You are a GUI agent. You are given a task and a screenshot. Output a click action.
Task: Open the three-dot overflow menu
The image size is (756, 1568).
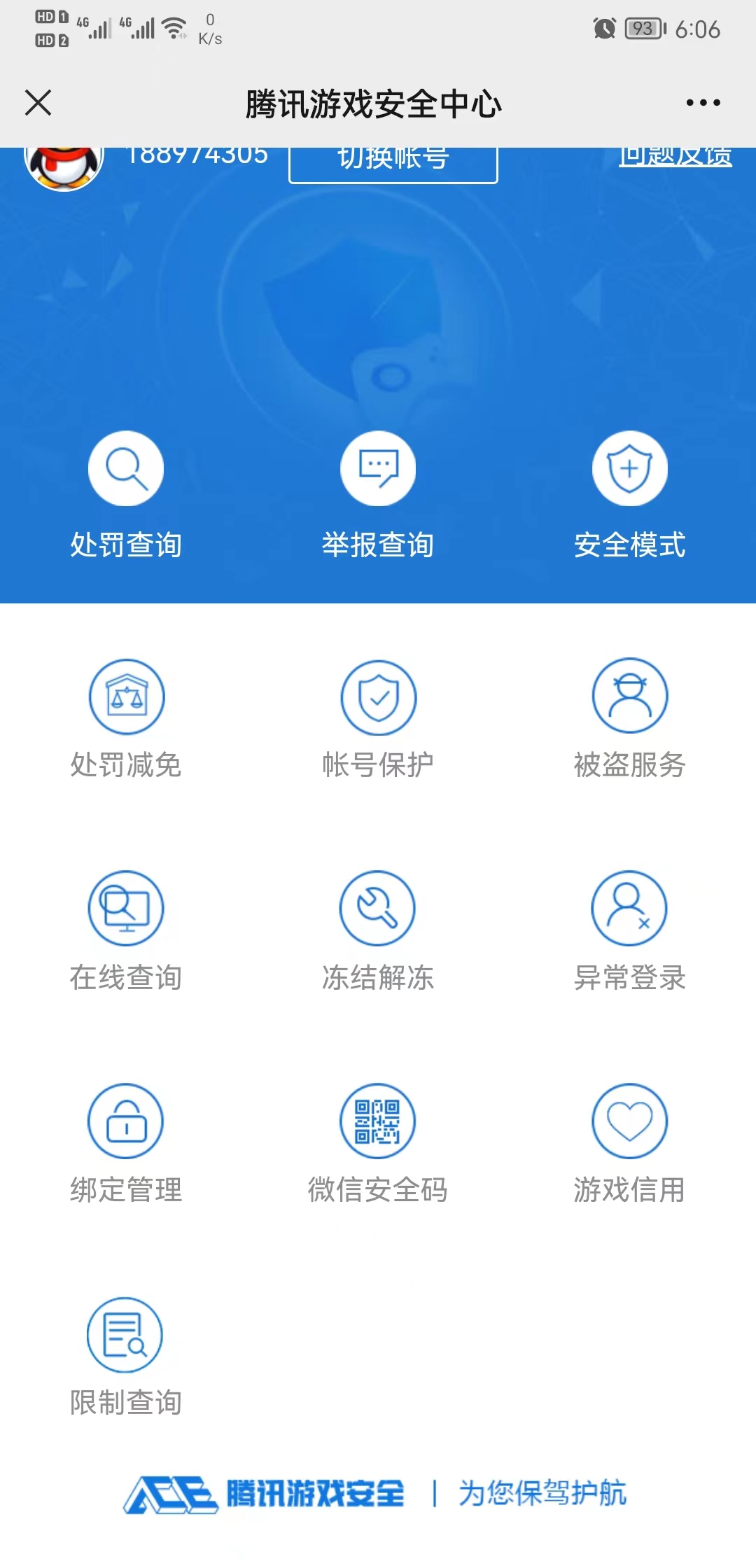point(703,103)
